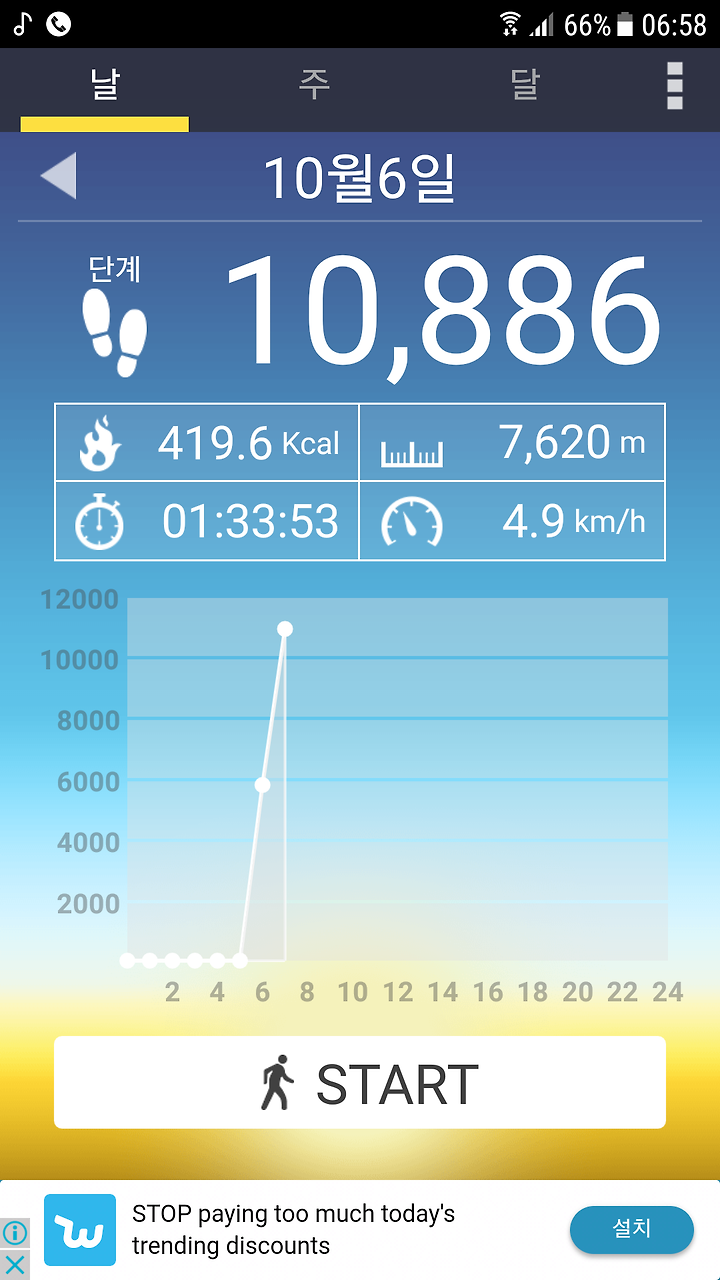Open the overflow menu
This screenshot has height=1280, width=720.
coord(675,86)
